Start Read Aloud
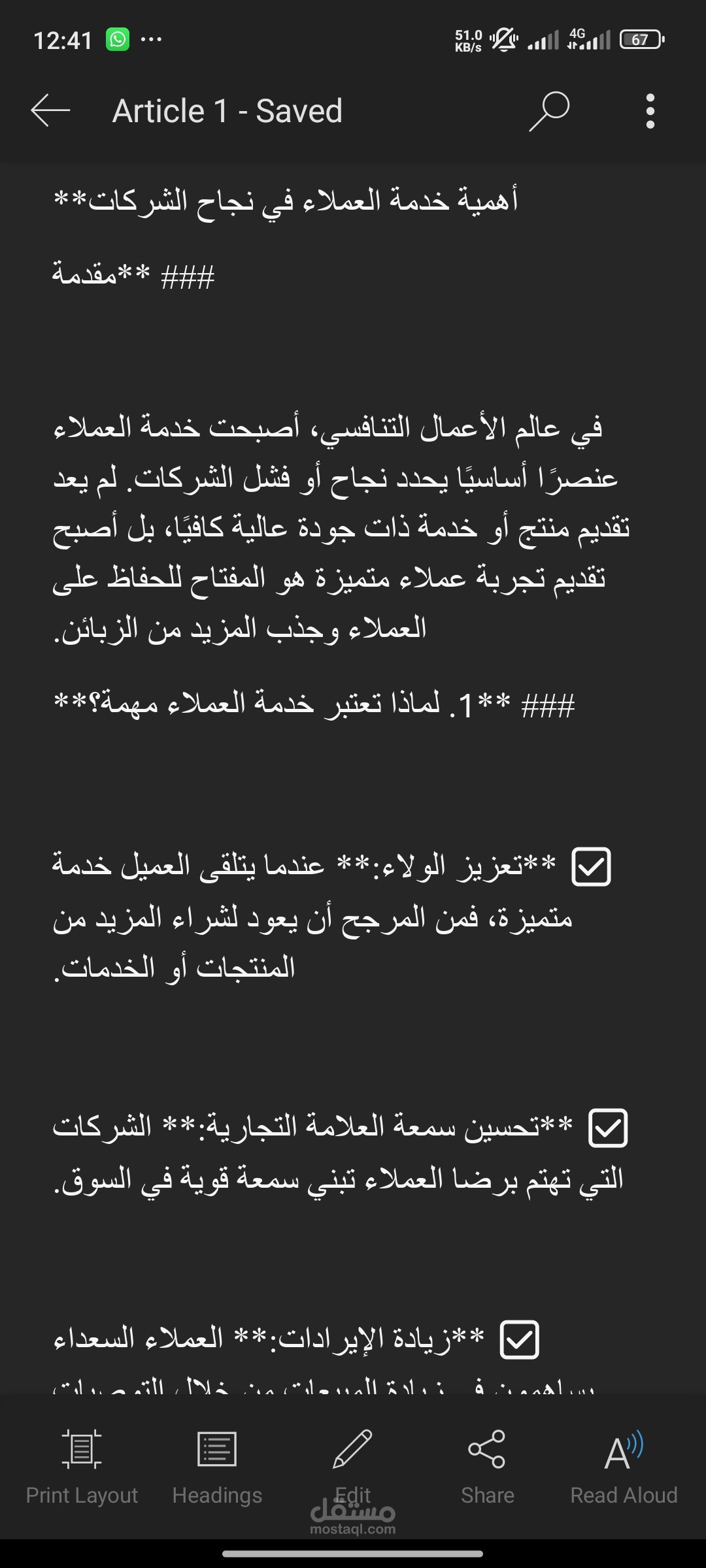Viewport: 706px width, 1568px height. 624,1466
